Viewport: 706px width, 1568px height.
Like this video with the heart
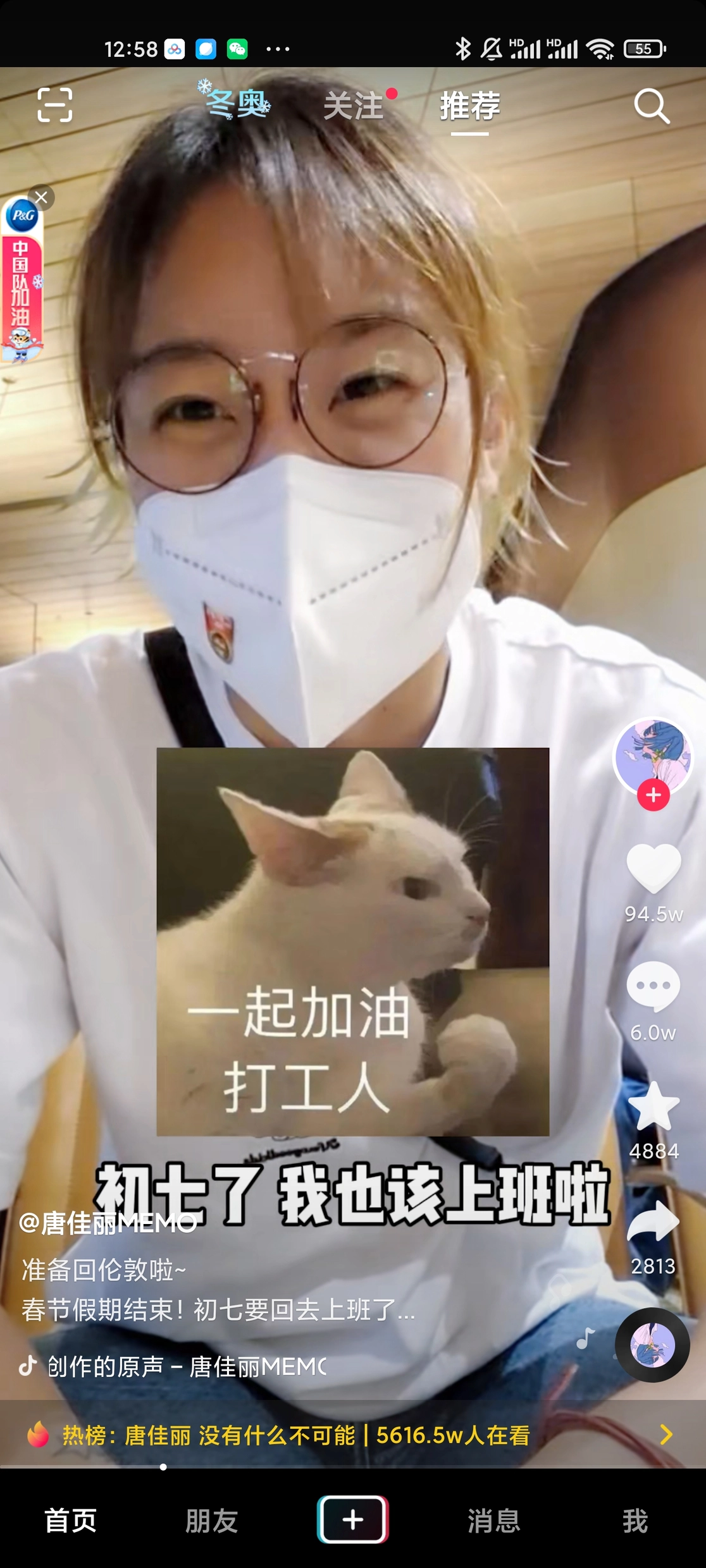(x=653, y=867)
